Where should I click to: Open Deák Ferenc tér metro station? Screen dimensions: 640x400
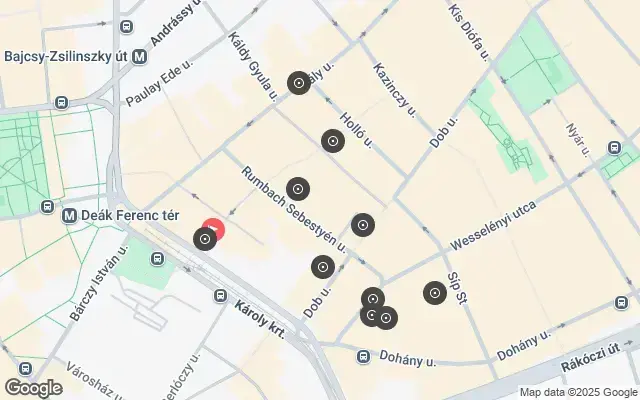click(69, 215)
